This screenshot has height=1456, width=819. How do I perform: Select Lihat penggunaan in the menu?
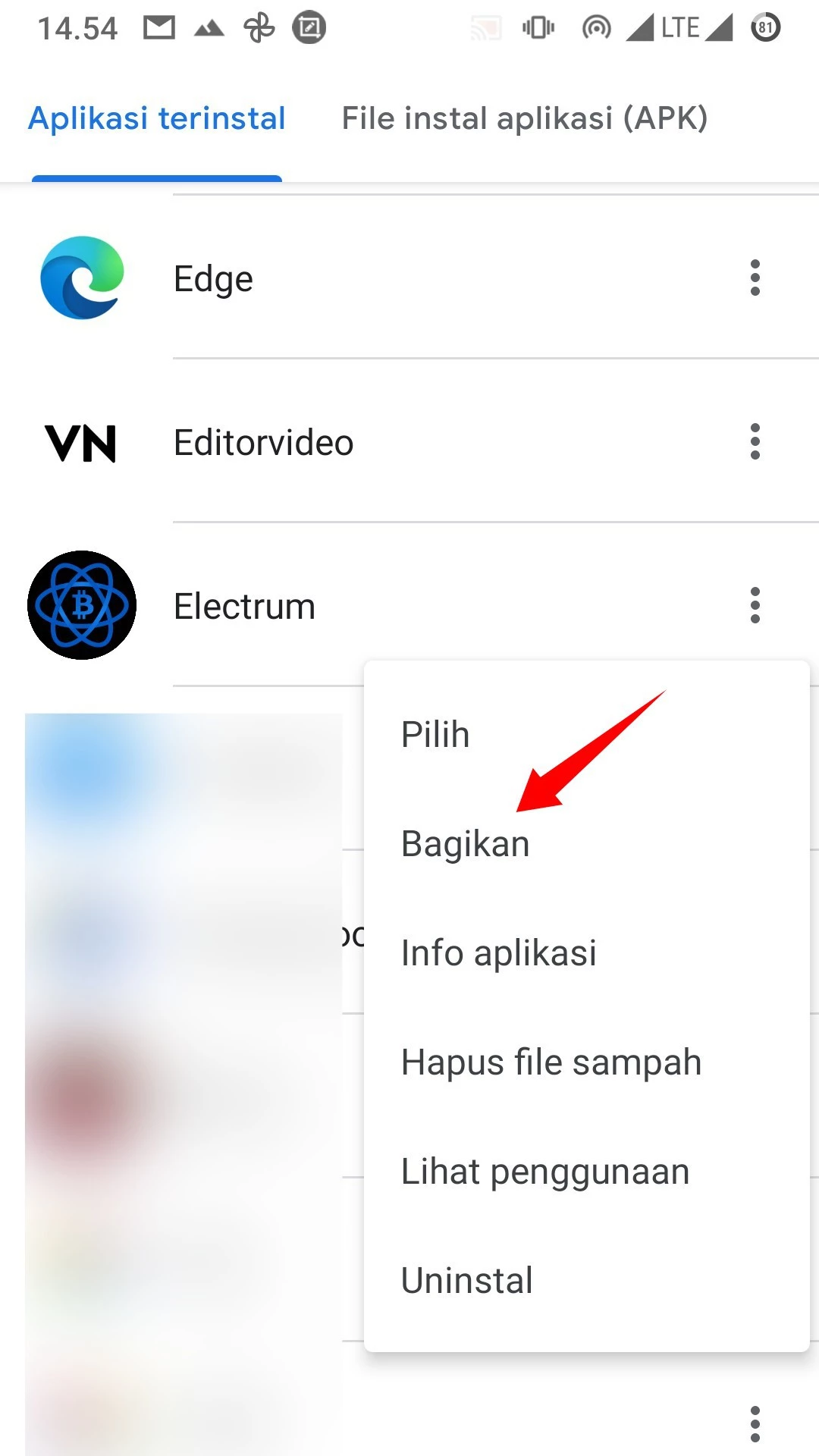tap(544, 1170)
